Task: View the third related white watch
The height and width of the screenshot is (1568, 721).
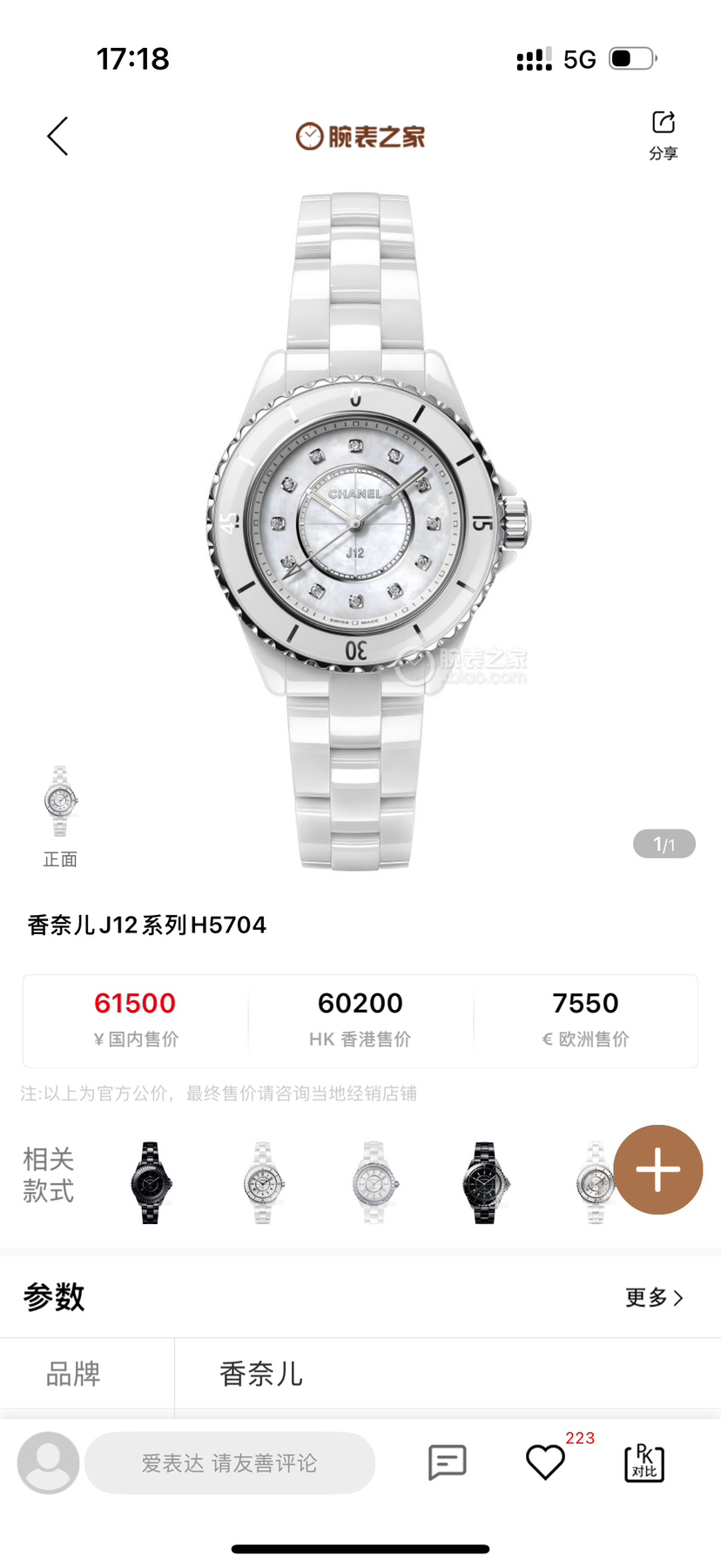Action: pos(374,1182)
